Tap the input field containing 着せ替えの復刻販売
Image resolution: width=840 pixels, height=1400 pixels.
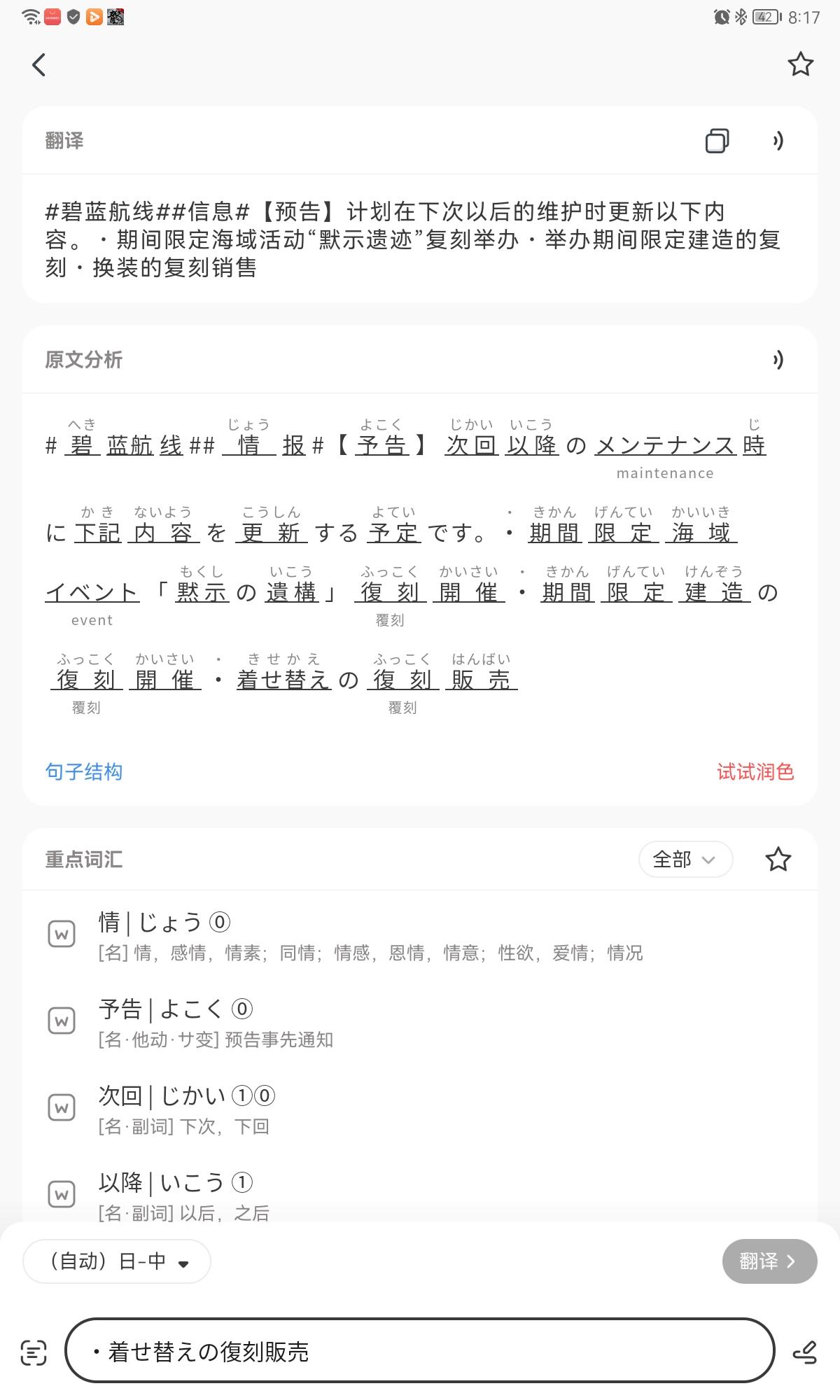tap(420, 1350)
